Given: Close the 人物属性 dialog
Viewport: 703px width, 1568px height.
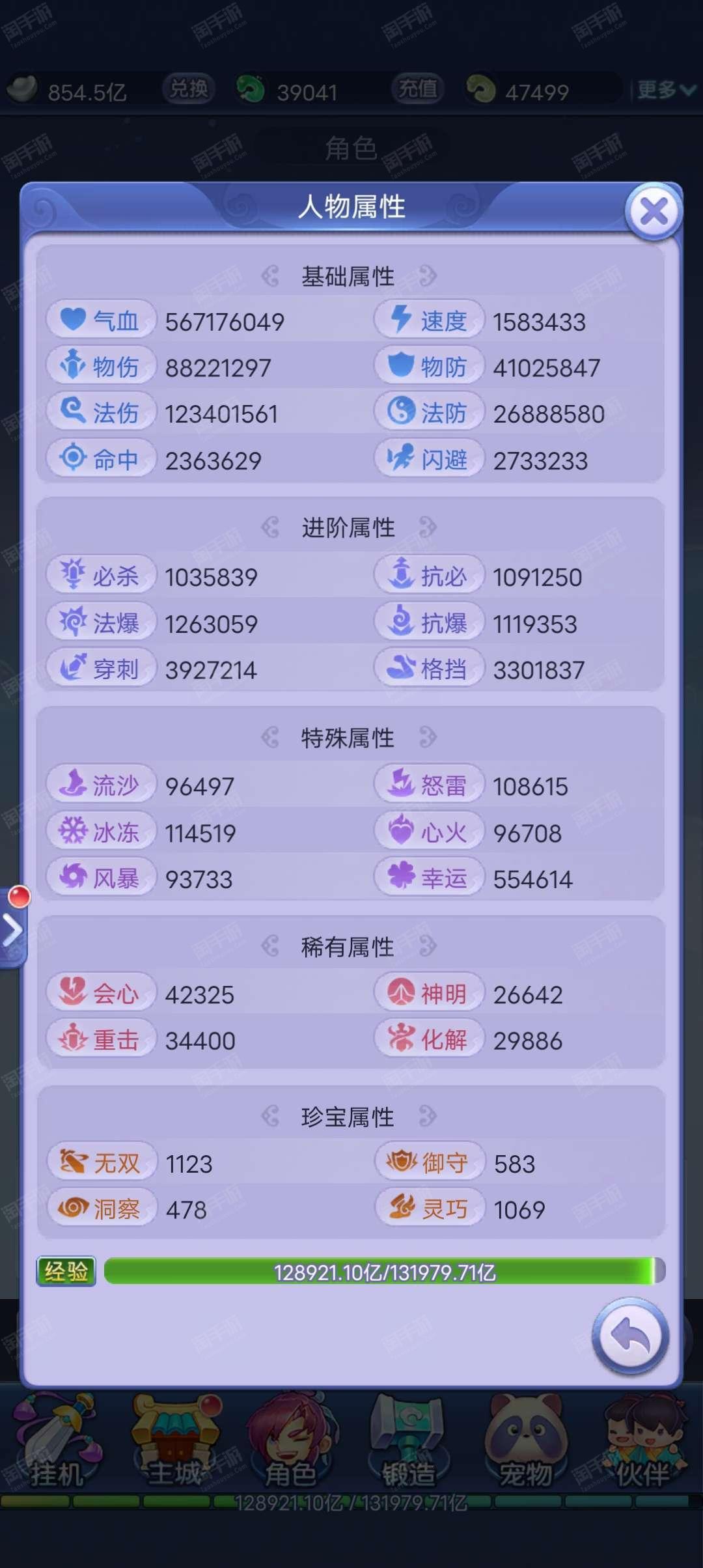Looking at the screenshot, I should pos(654,211).
